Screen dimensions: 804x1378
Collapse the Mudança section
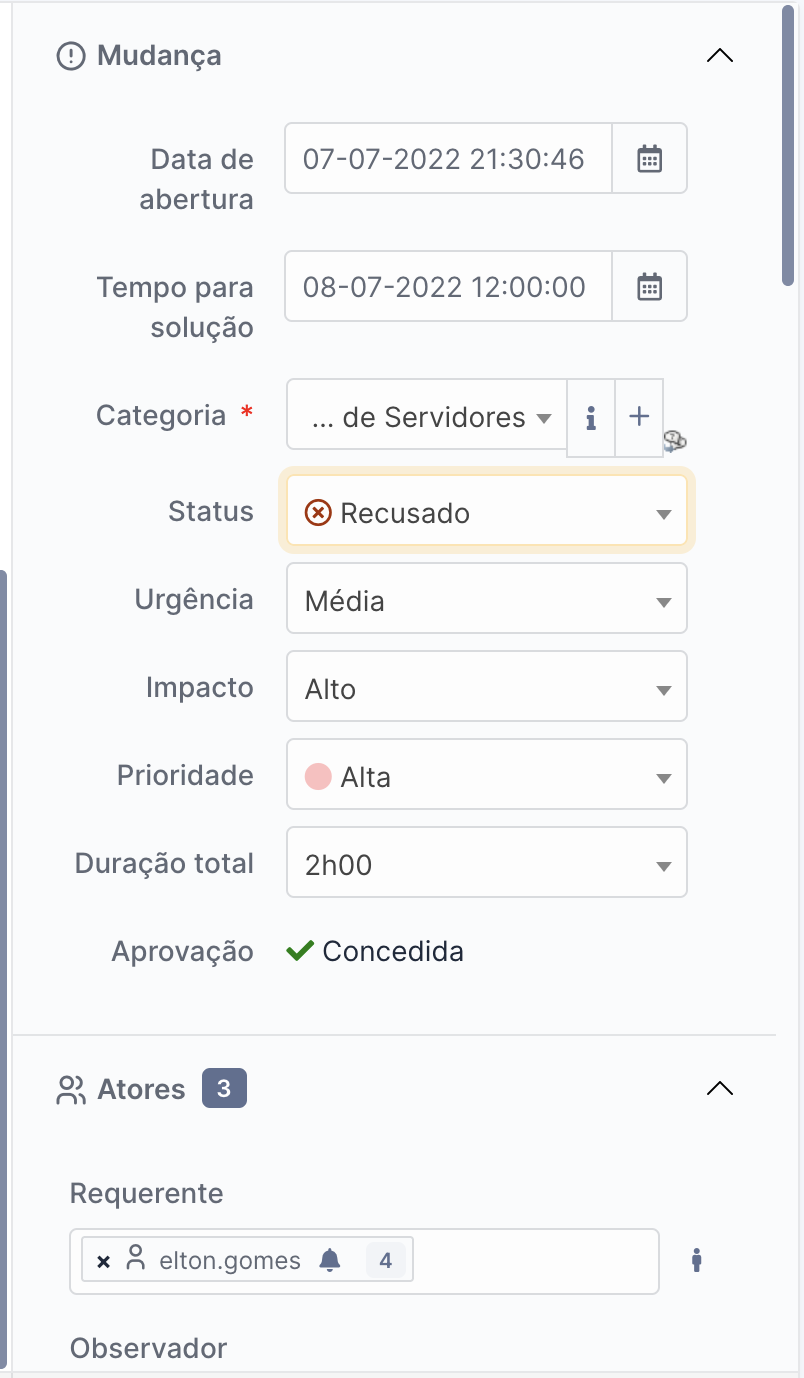(x=719, y=56)
